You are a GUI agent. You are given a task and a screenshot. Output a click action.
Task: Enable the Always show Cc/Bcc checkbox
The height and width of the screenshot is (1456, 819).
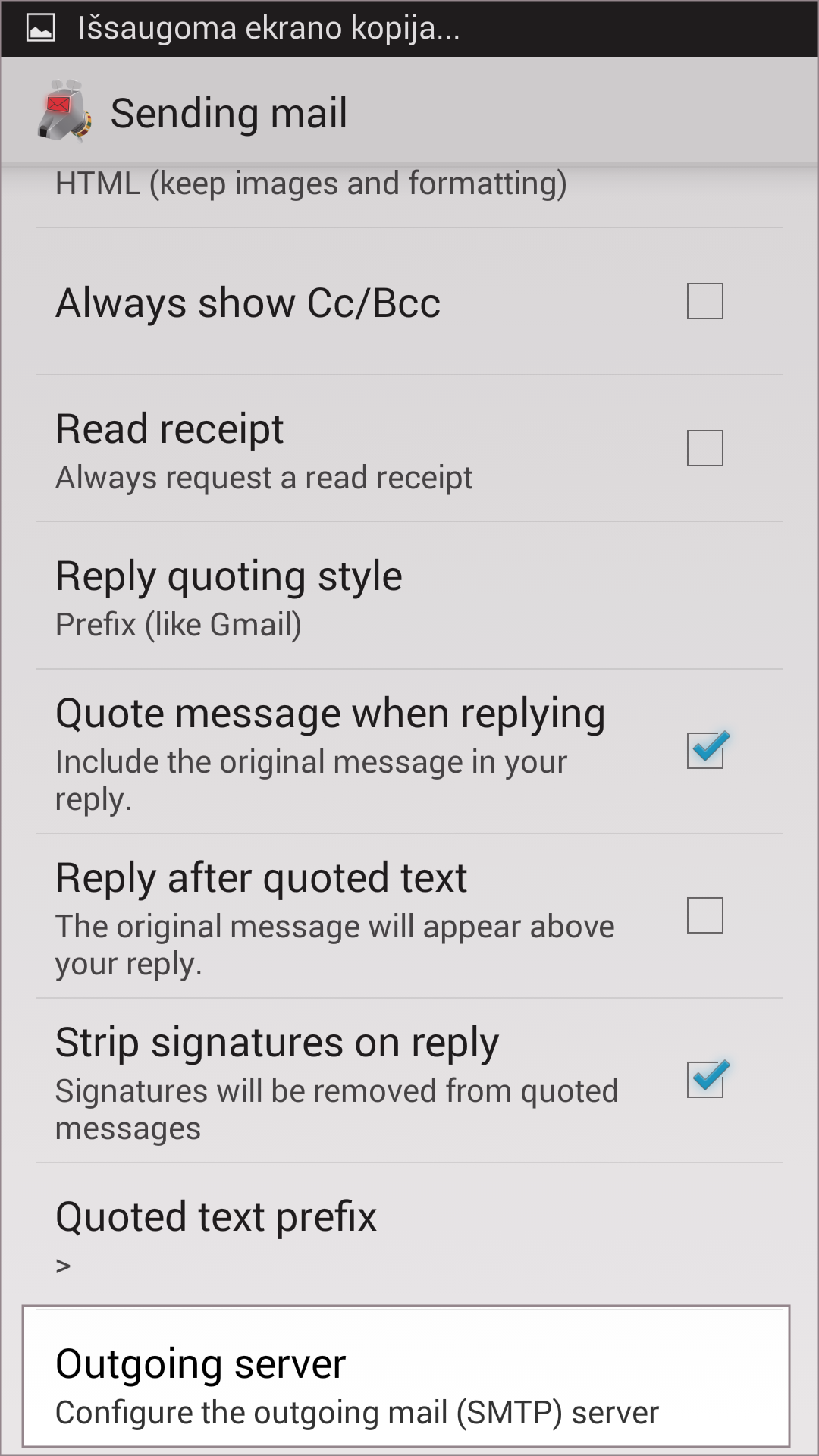click(704, 301)
